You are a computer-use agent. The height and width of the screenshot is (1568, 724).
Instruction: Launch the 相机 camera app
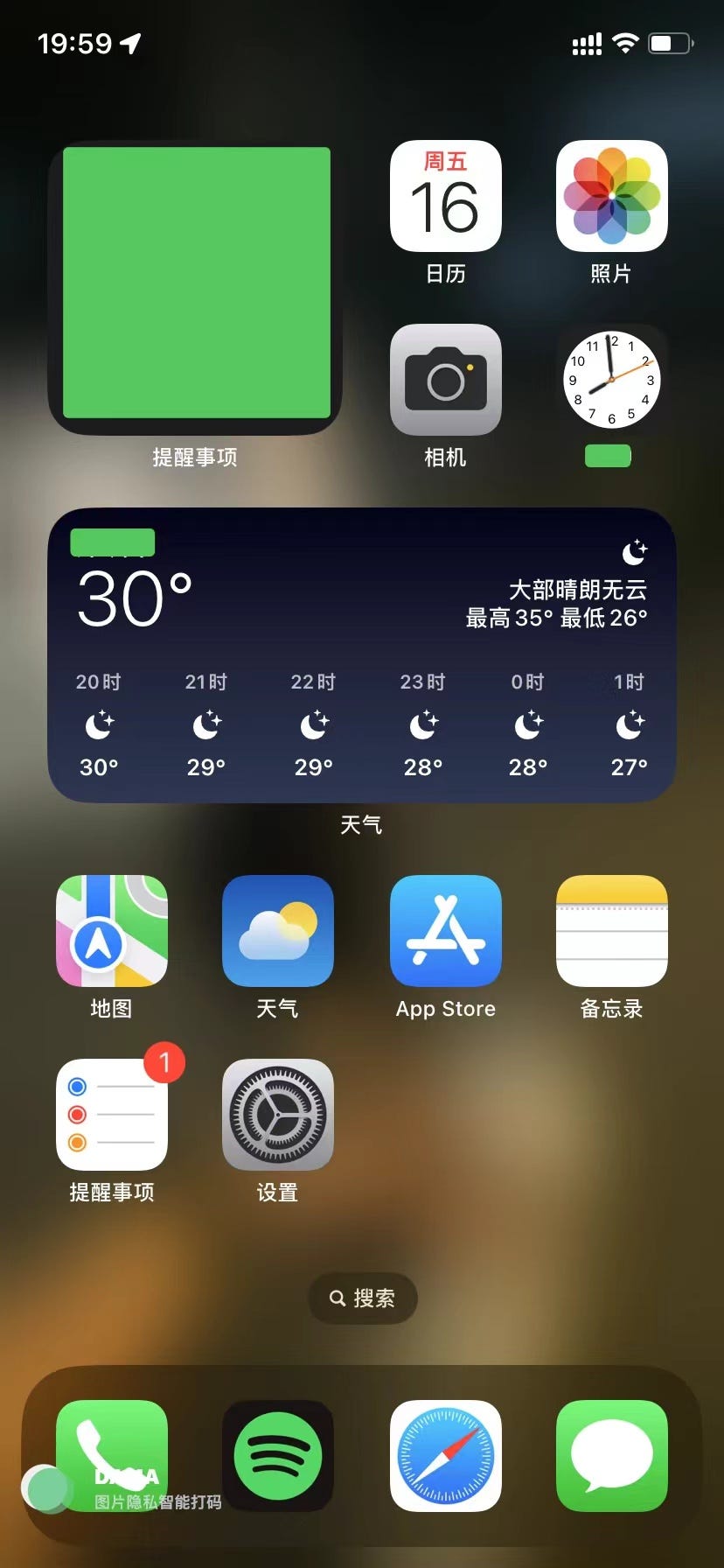tap(445, 380)
